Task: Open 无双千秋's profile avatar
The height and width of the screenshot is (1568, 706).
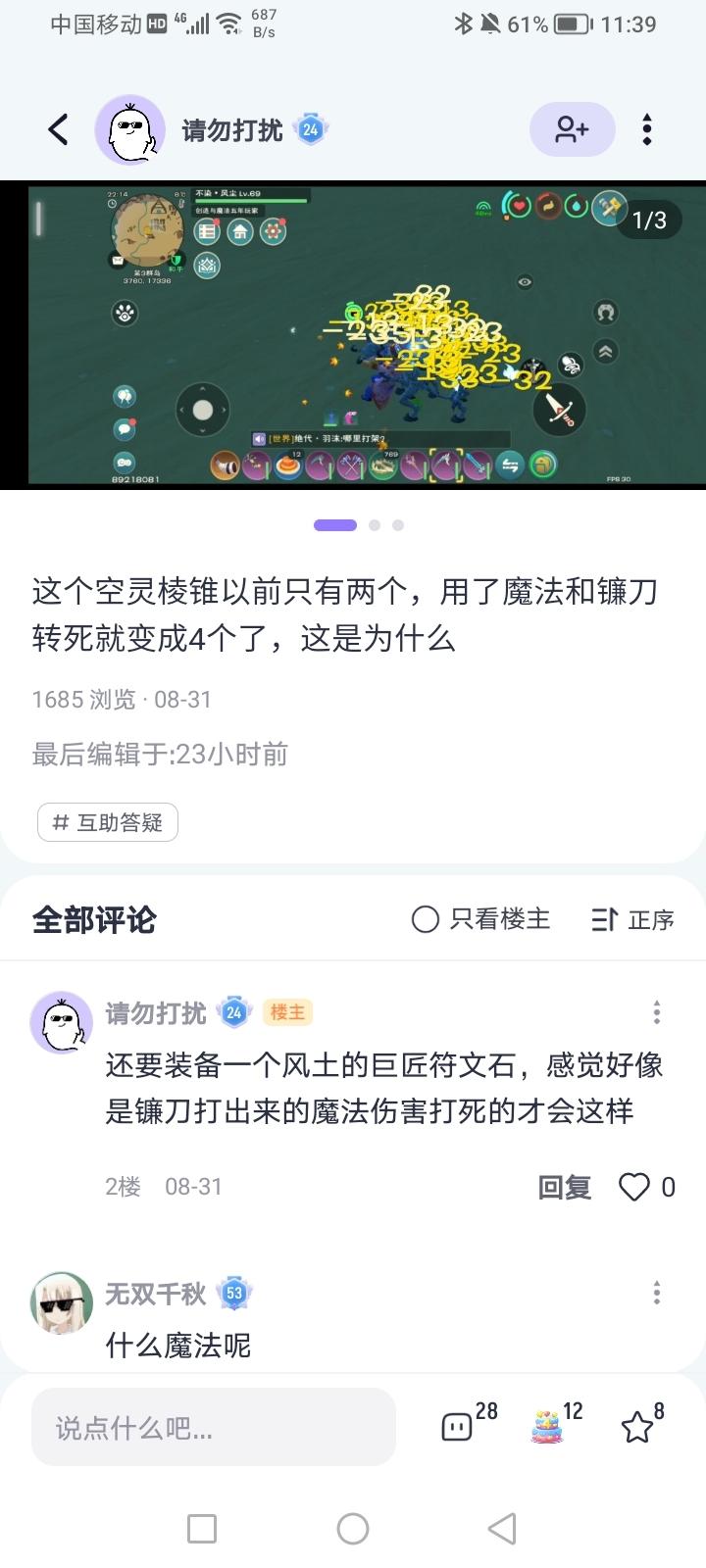Action: click(63, 1303)
